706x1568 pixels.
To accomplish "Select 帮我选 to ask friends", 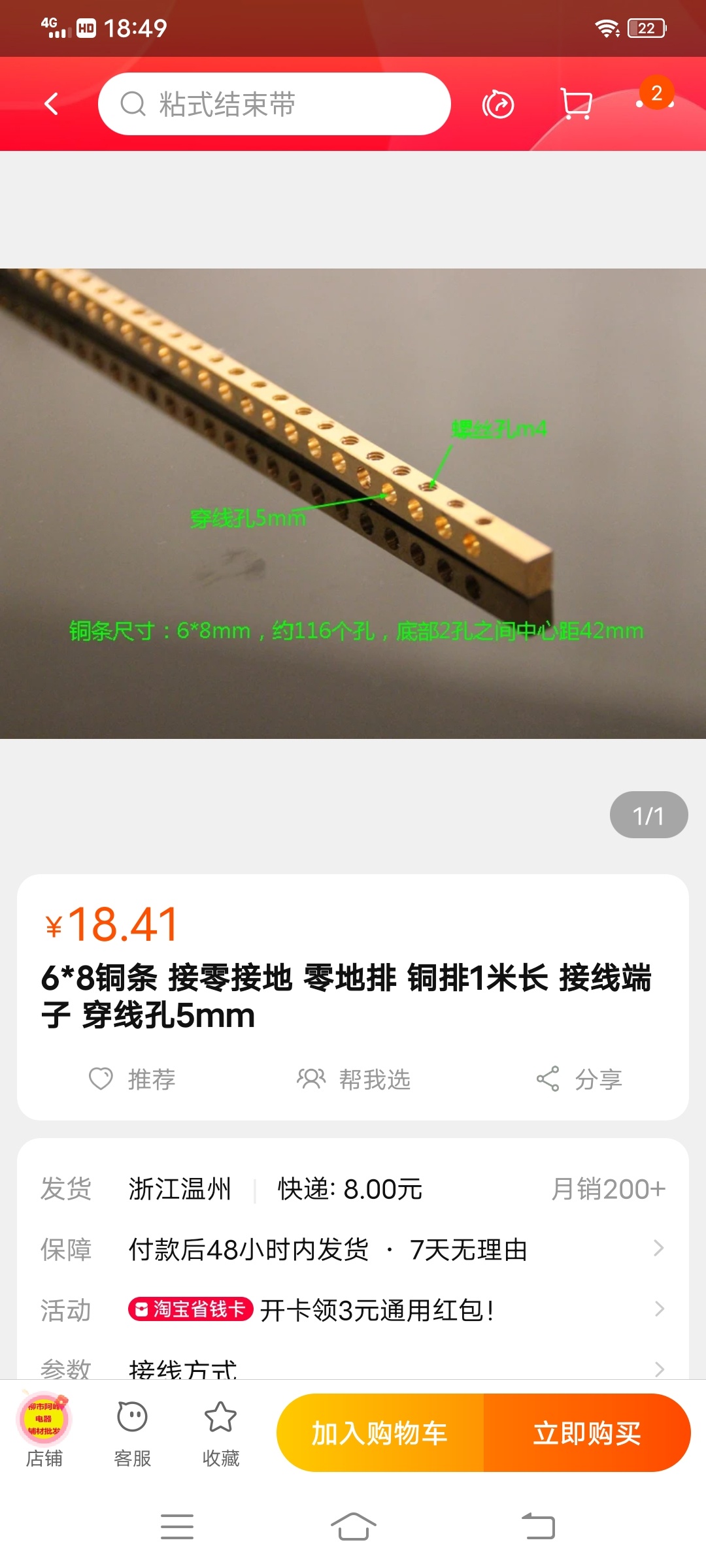I will 354,1079.
